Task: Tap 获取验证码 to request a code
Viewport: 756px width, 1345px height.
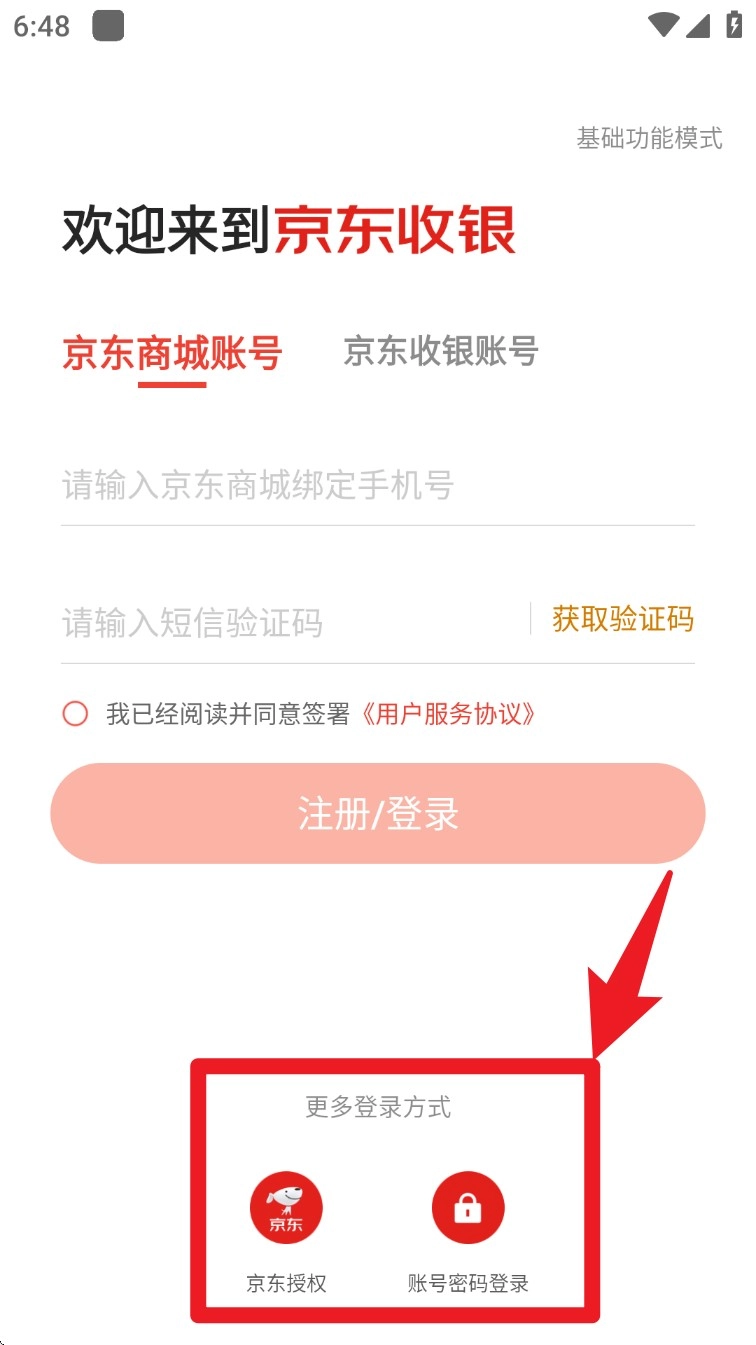Action: coord(622,619)
